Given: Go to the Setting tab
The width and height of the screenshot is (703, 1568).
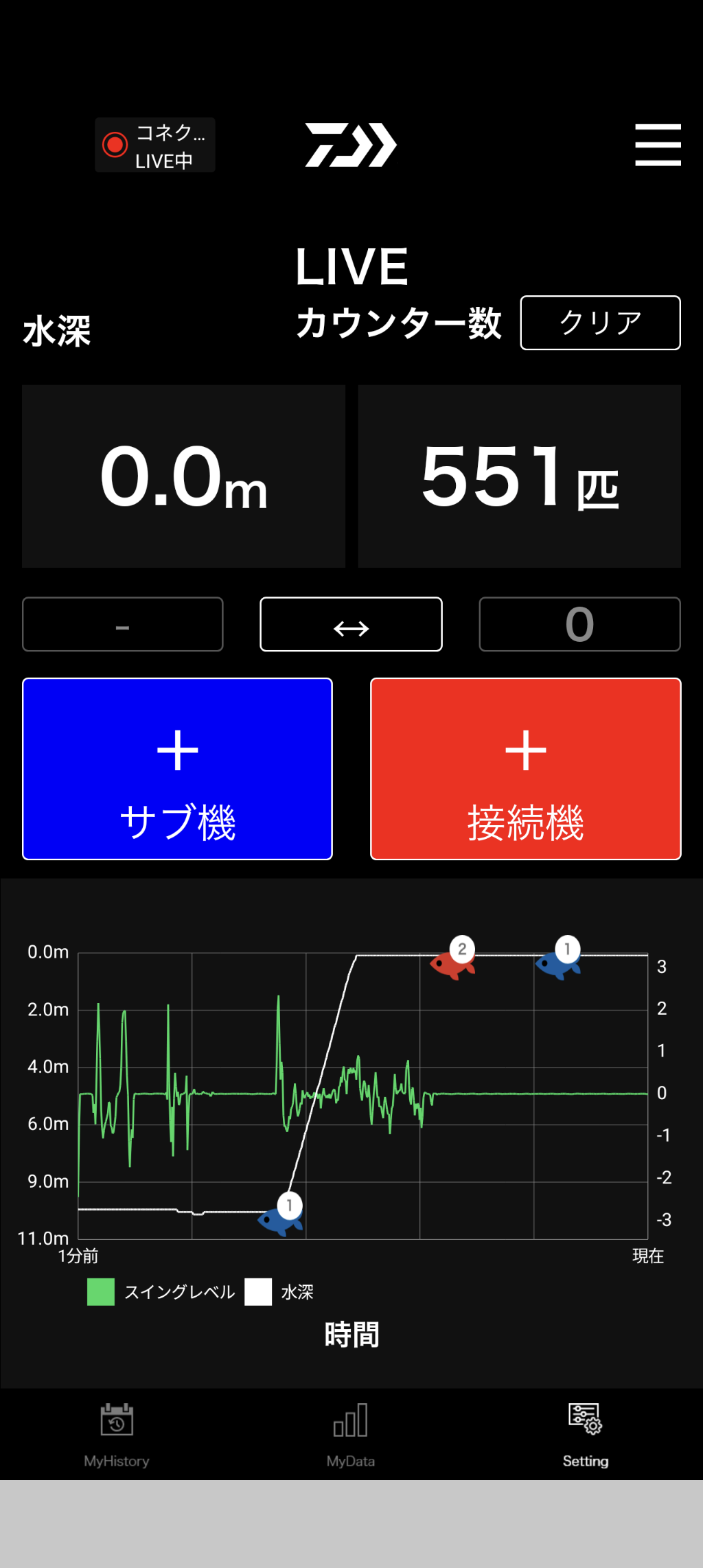Looking at the screenshot, I should pos(586,1434).
